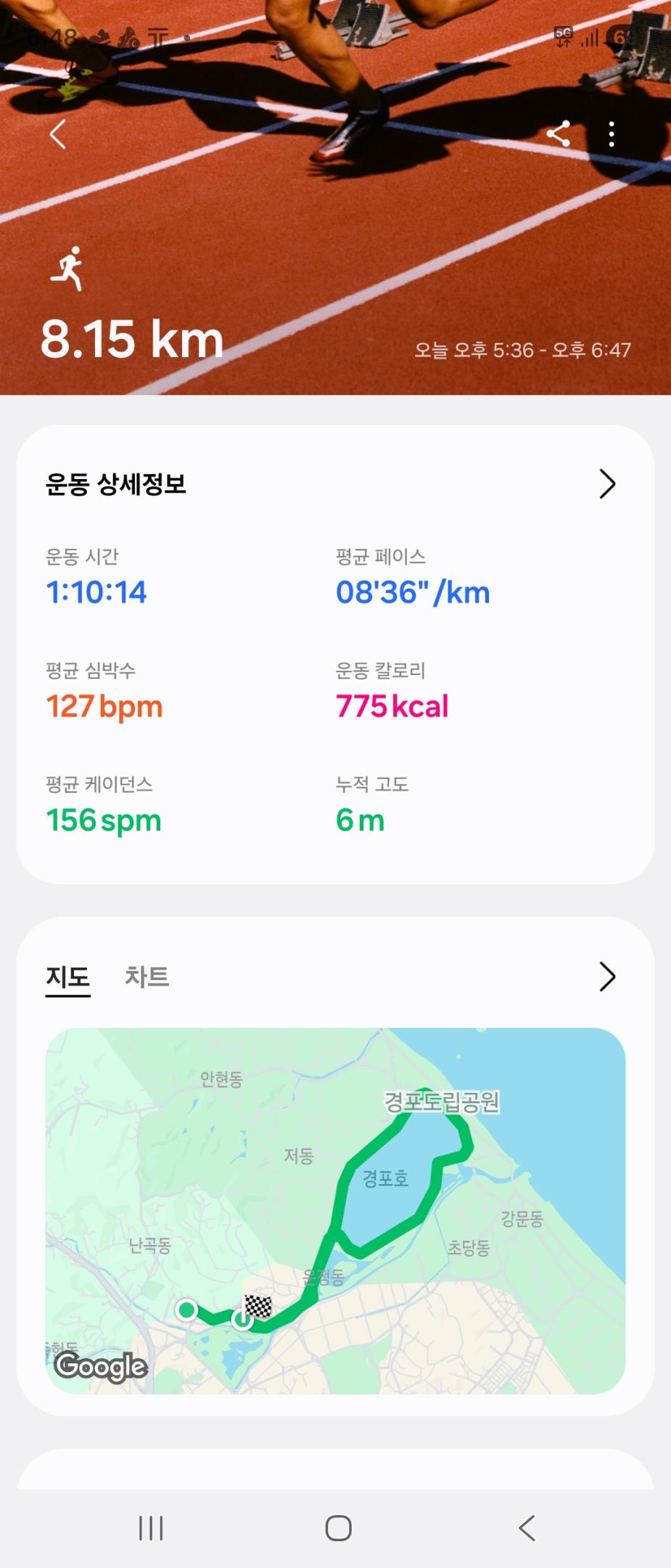Select the 지도 tab
671x1568 pixels.
[68, 977]
